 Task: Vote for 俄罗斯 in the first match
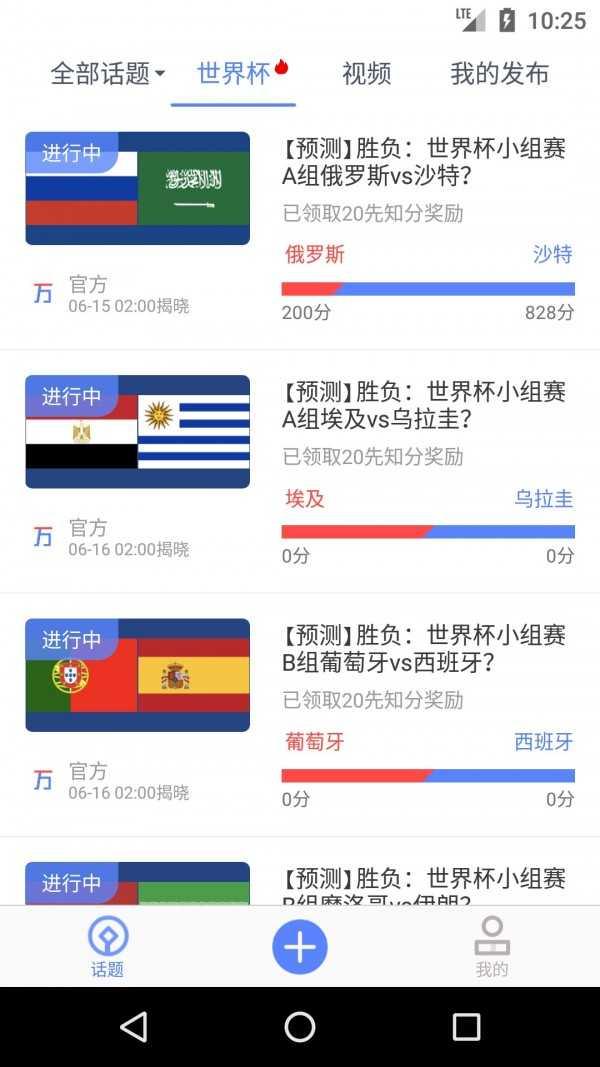click(x=315, y=255)
